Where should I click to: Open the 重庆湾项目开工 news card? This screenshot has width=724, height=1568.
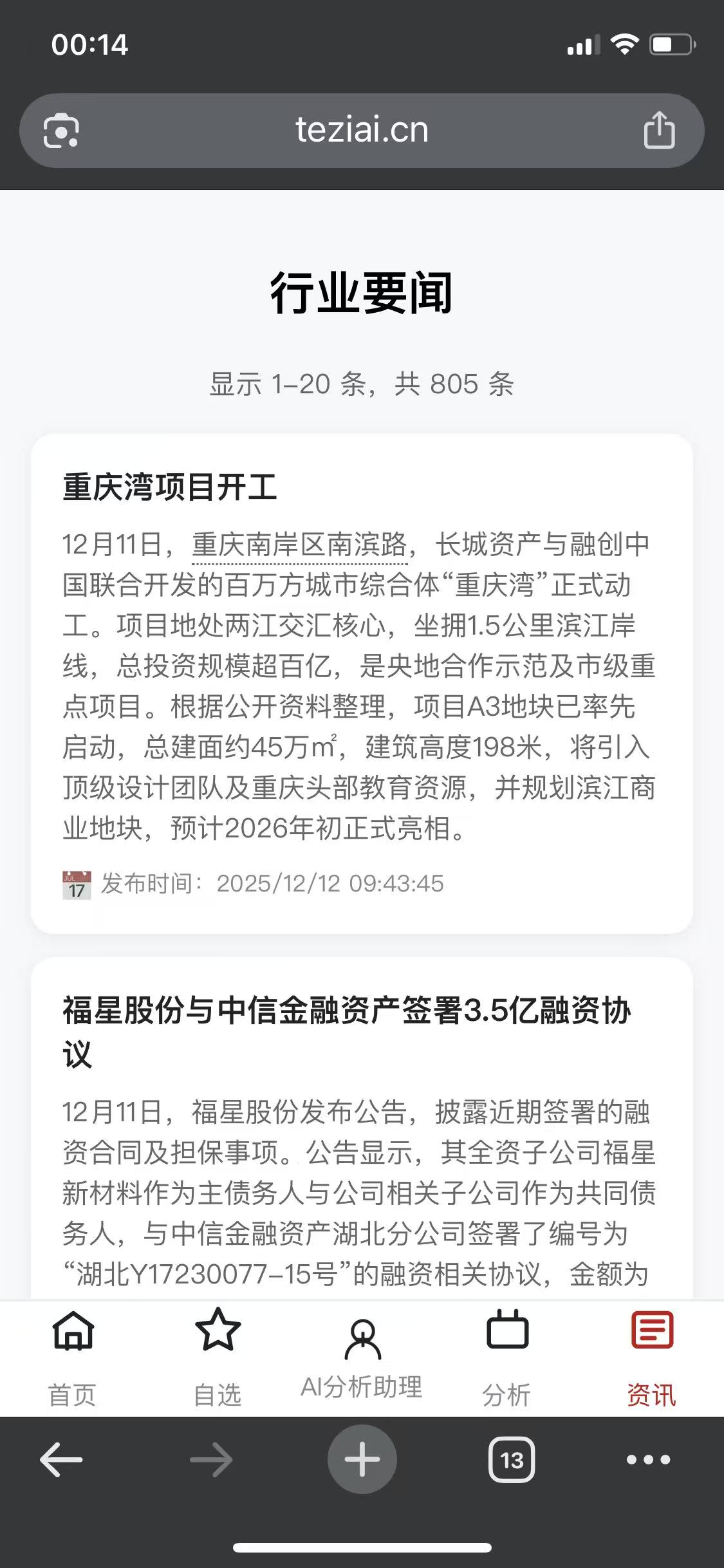[x=362, y=684]
